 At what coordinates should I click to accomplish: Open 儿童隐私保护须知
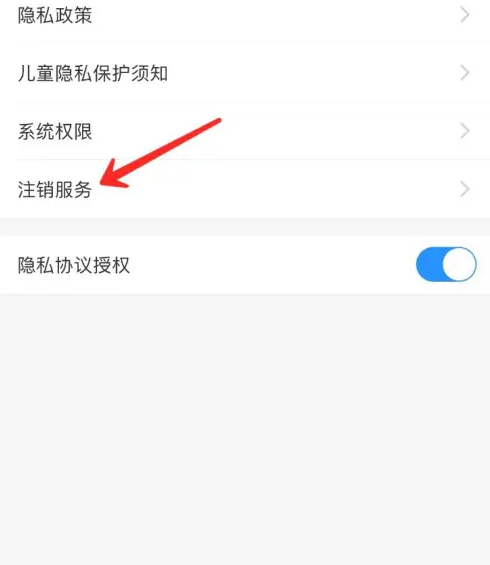click(x=245, y=73)
